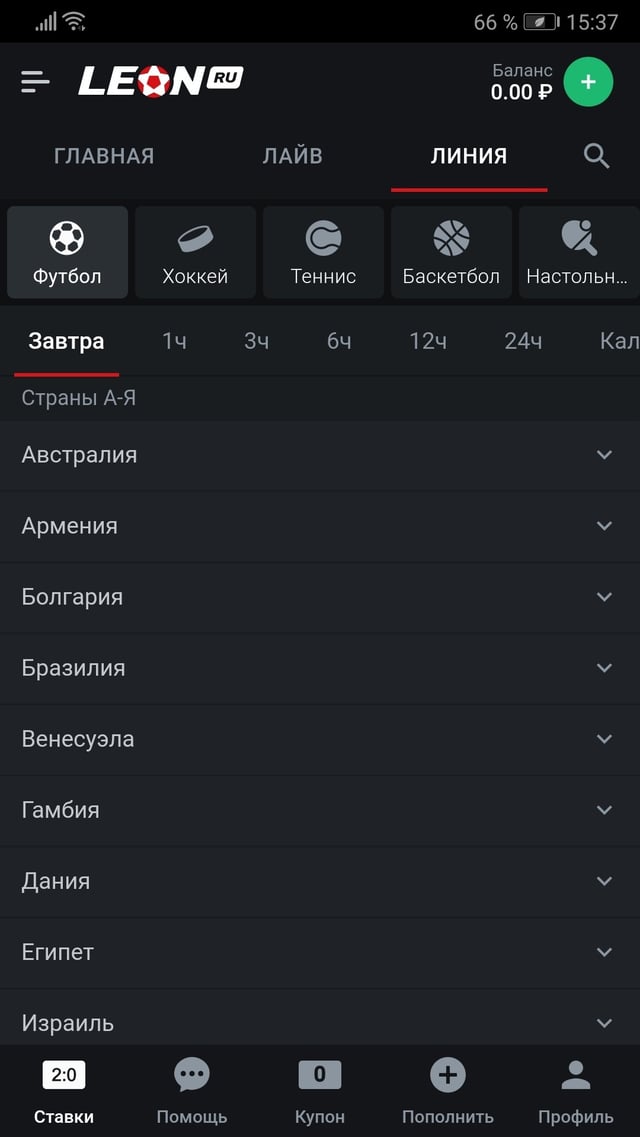Open the Купон bet slip
Image resolution: width=640 pixels, height=1137 pixels.
(x=320, y=1092)
